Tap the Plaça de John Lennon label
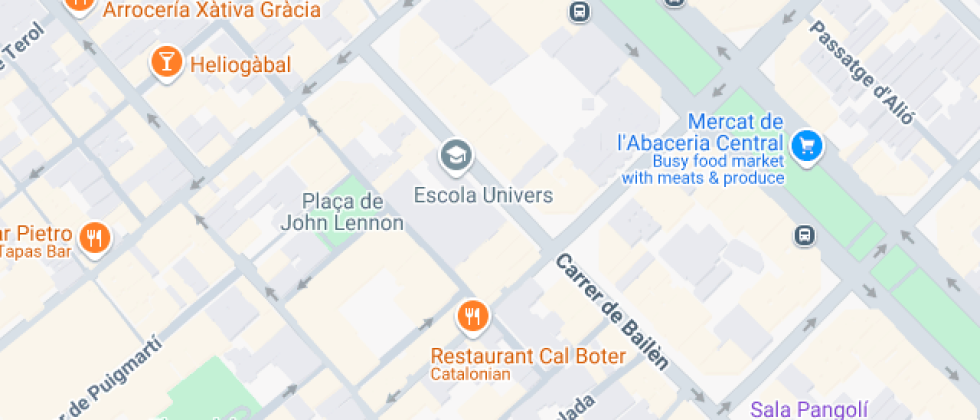The height and width of the screenshot is (420, 980). (x=343, y=212)
